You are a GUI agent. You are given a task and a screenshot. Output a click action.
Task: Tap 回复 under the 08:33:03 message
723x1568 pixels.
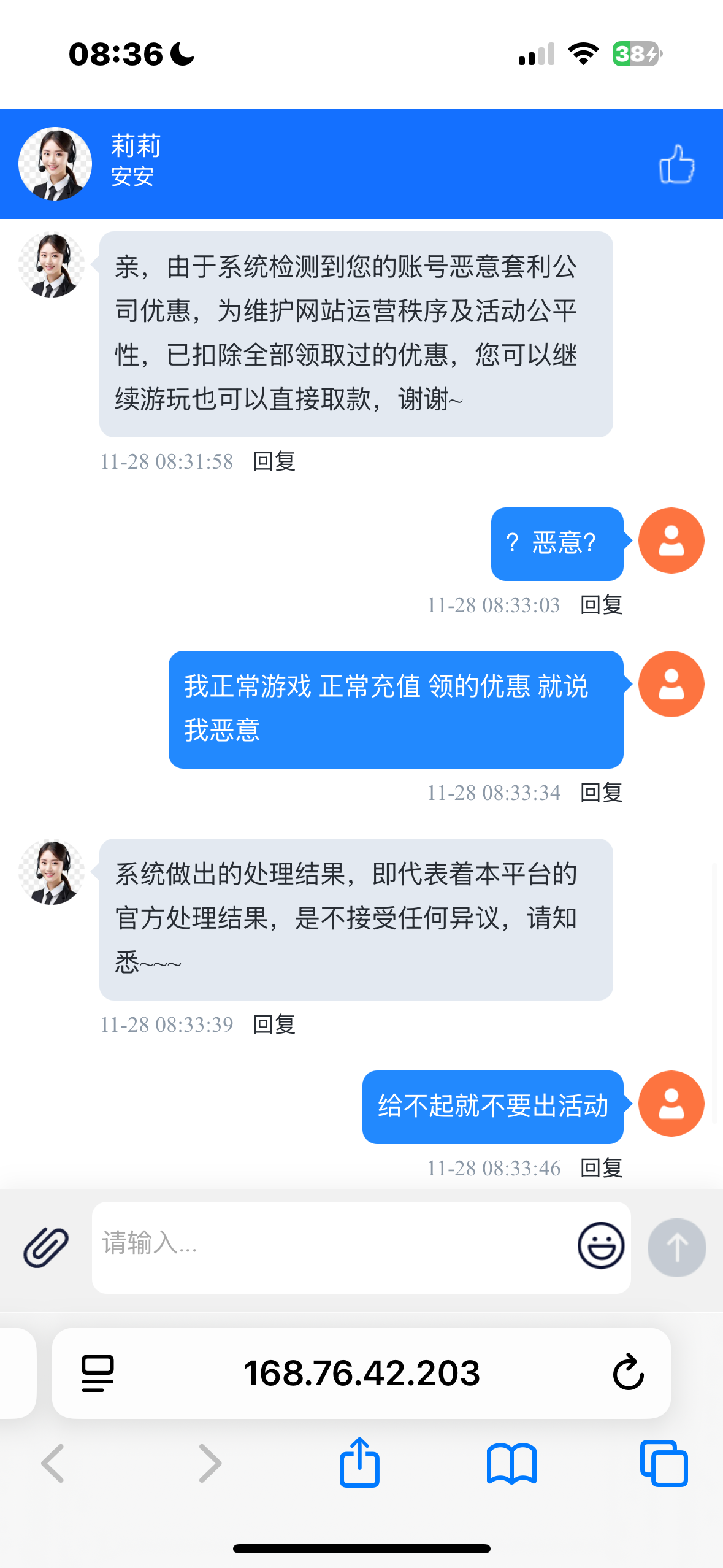601,605
